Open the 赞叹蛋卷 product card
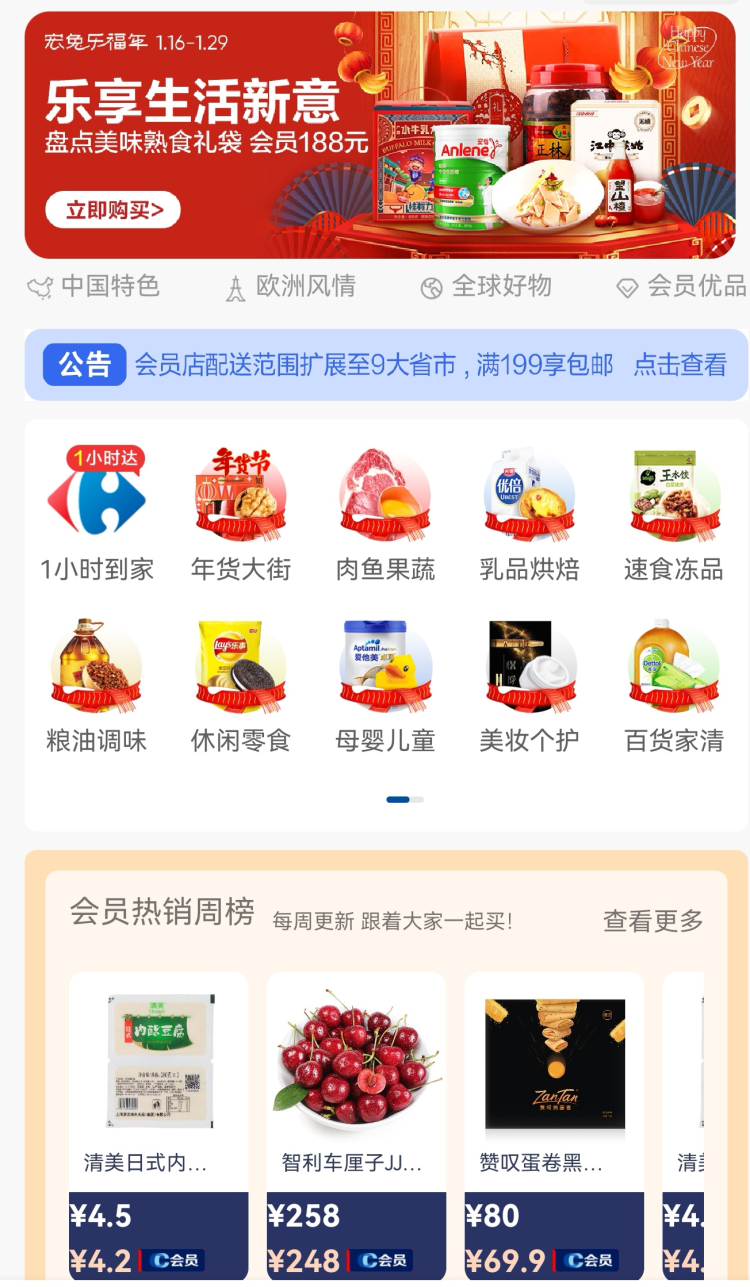 tap(554, 1125)
